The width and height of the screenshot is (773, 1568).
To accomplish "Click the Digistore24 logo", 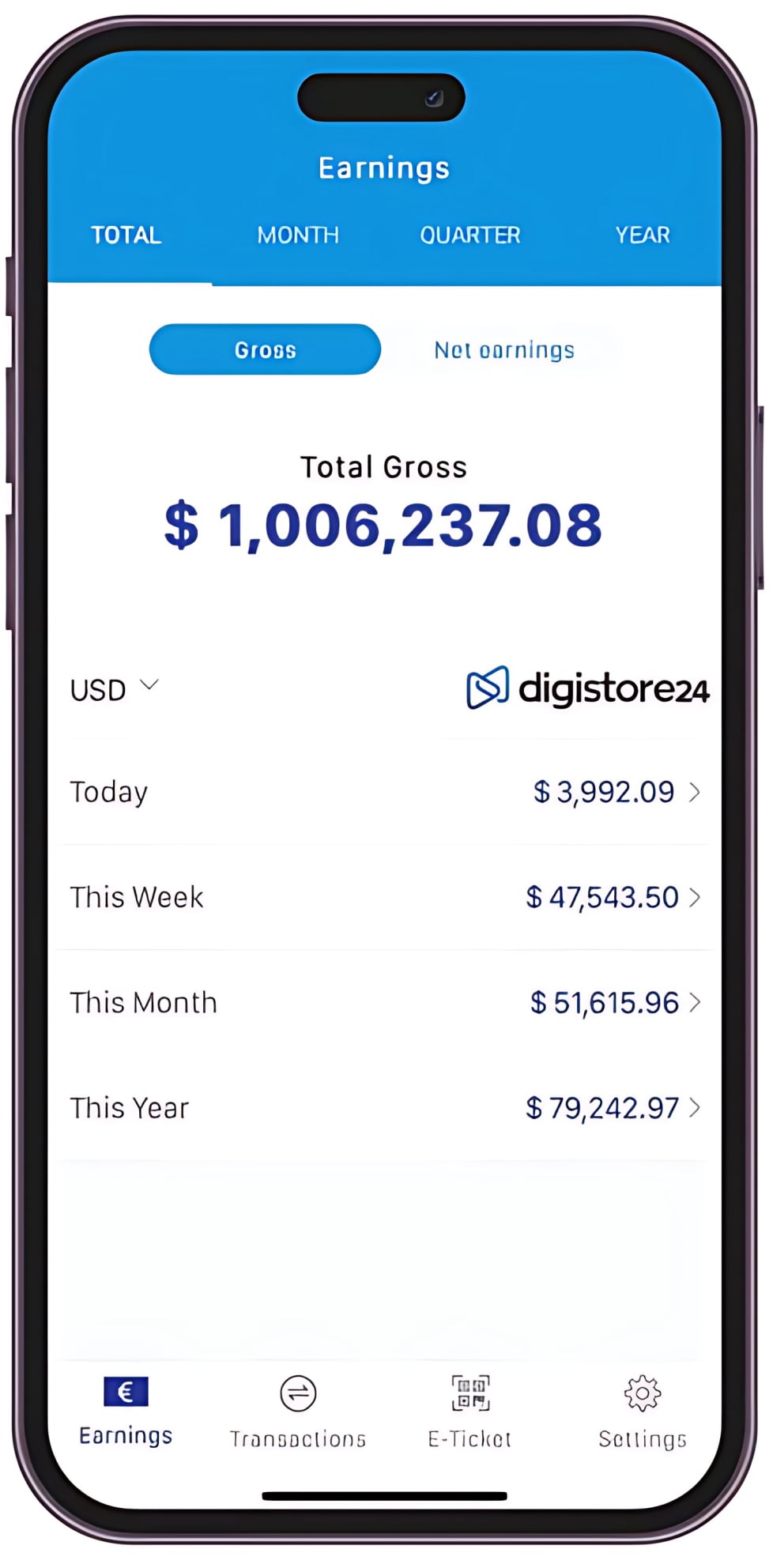I will coord(587,688).
